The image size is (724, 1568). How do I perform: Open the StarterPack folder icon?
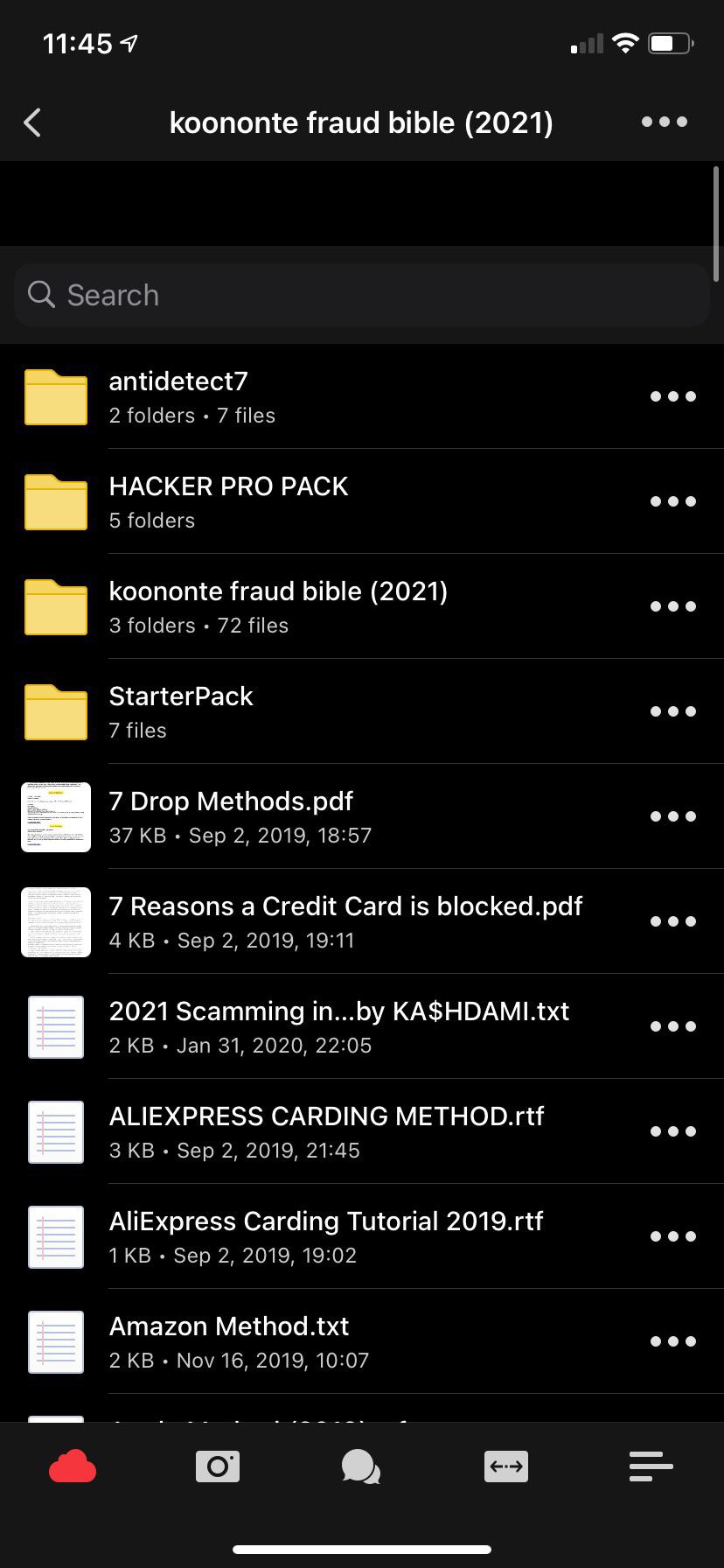point(55,711)
